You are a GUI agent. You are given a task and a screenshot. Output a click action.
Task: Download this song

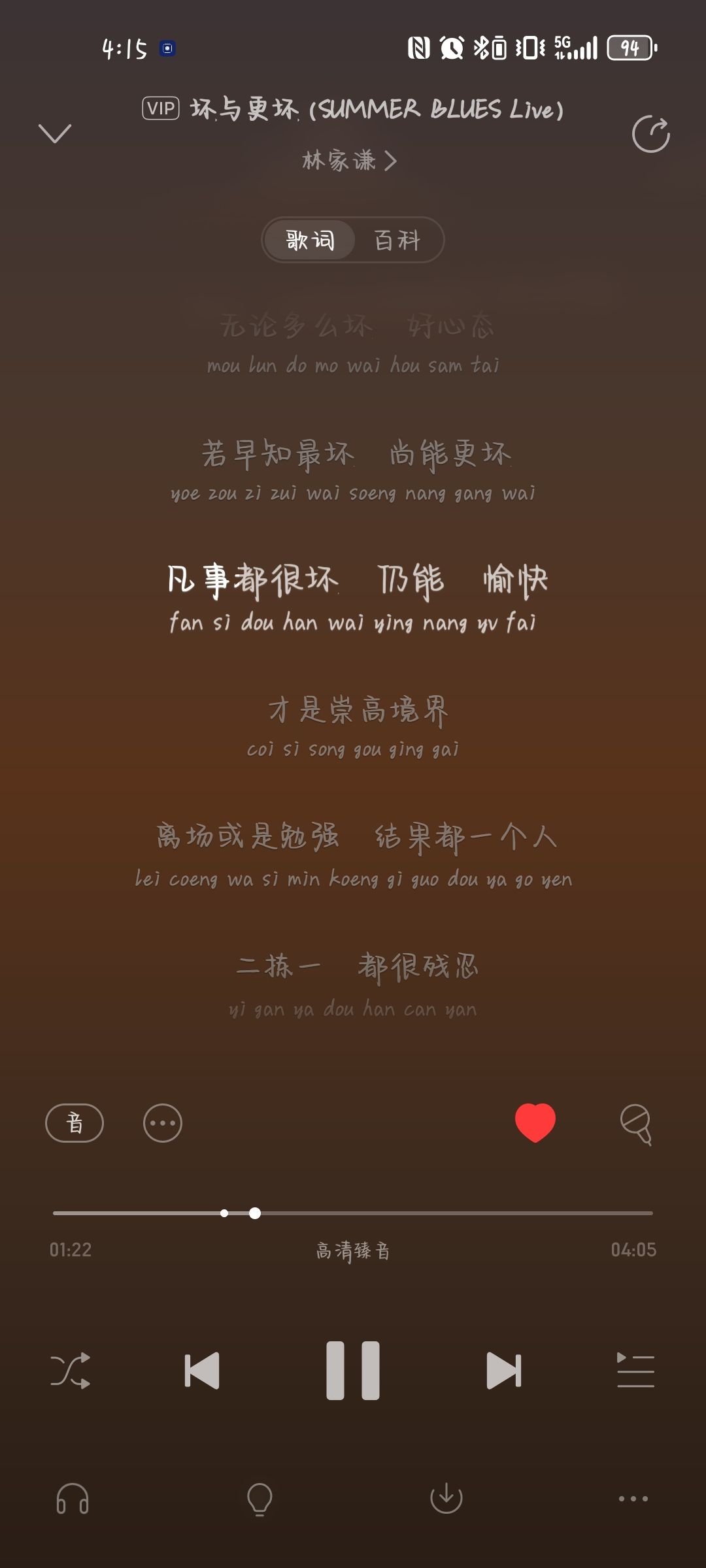coord(446,1498)
